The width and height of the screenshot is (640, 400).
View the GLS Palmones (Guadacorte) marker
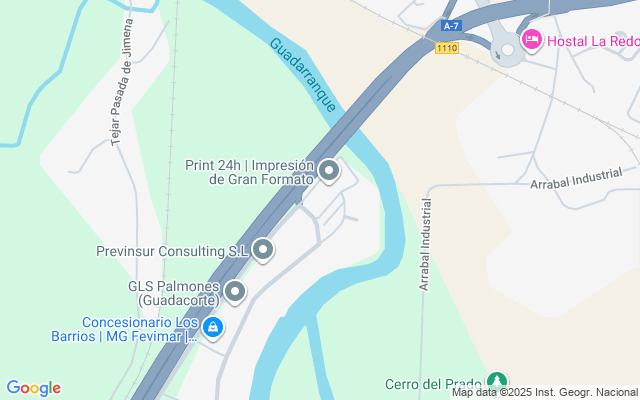pyautogui.click(x=235, y=292)
